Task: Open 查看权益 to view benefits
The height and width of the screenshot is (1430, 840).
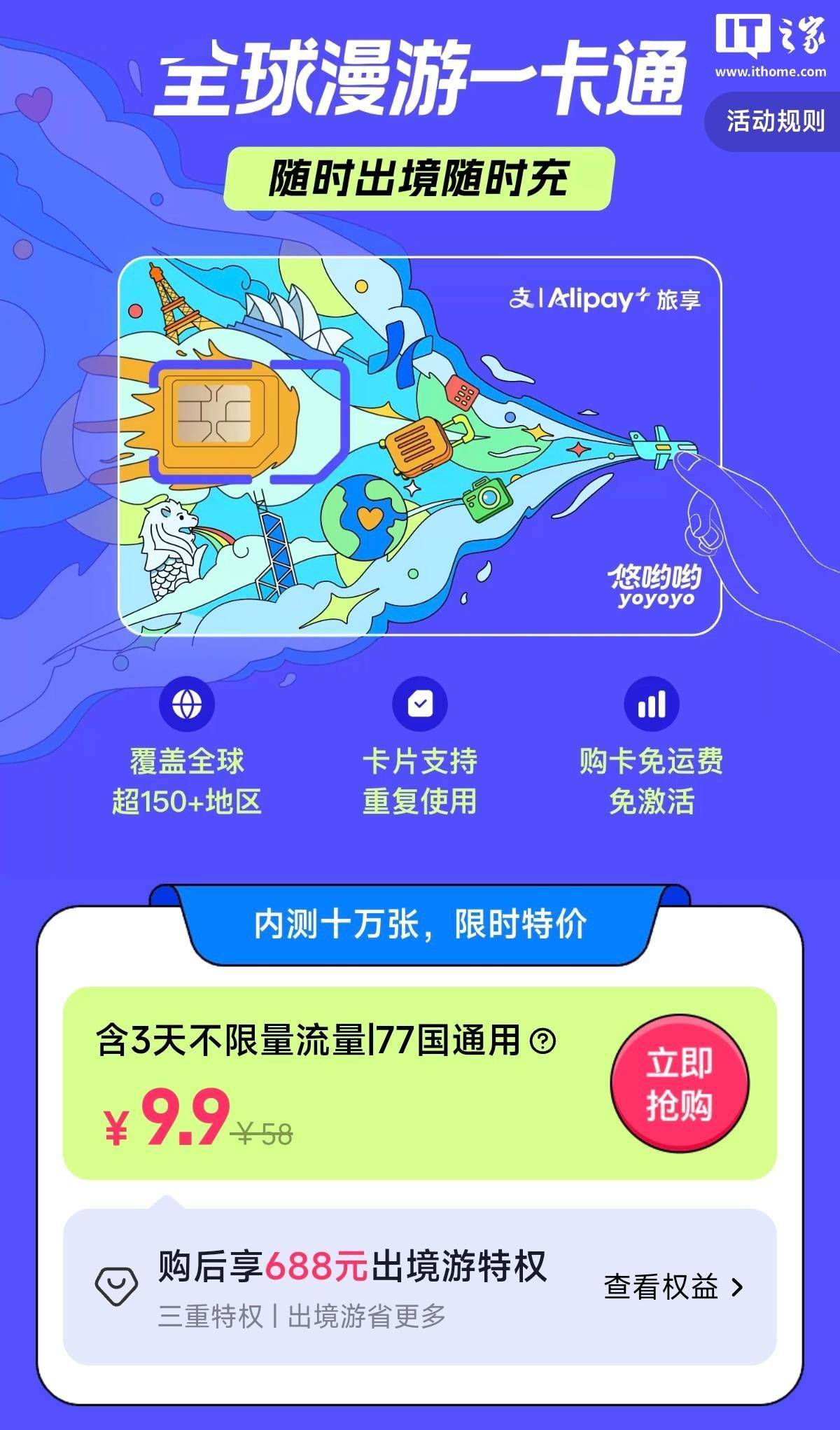Action: pos(672,1286)
